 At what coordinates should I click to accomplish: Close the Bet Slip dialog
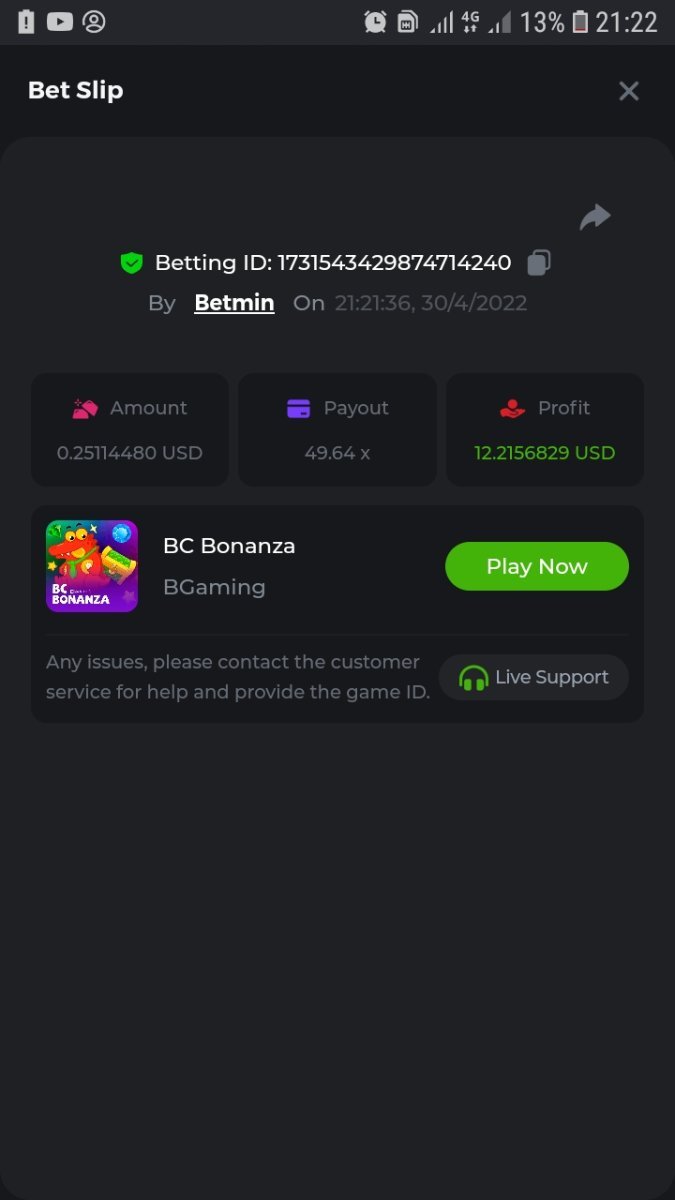point(628,91)
